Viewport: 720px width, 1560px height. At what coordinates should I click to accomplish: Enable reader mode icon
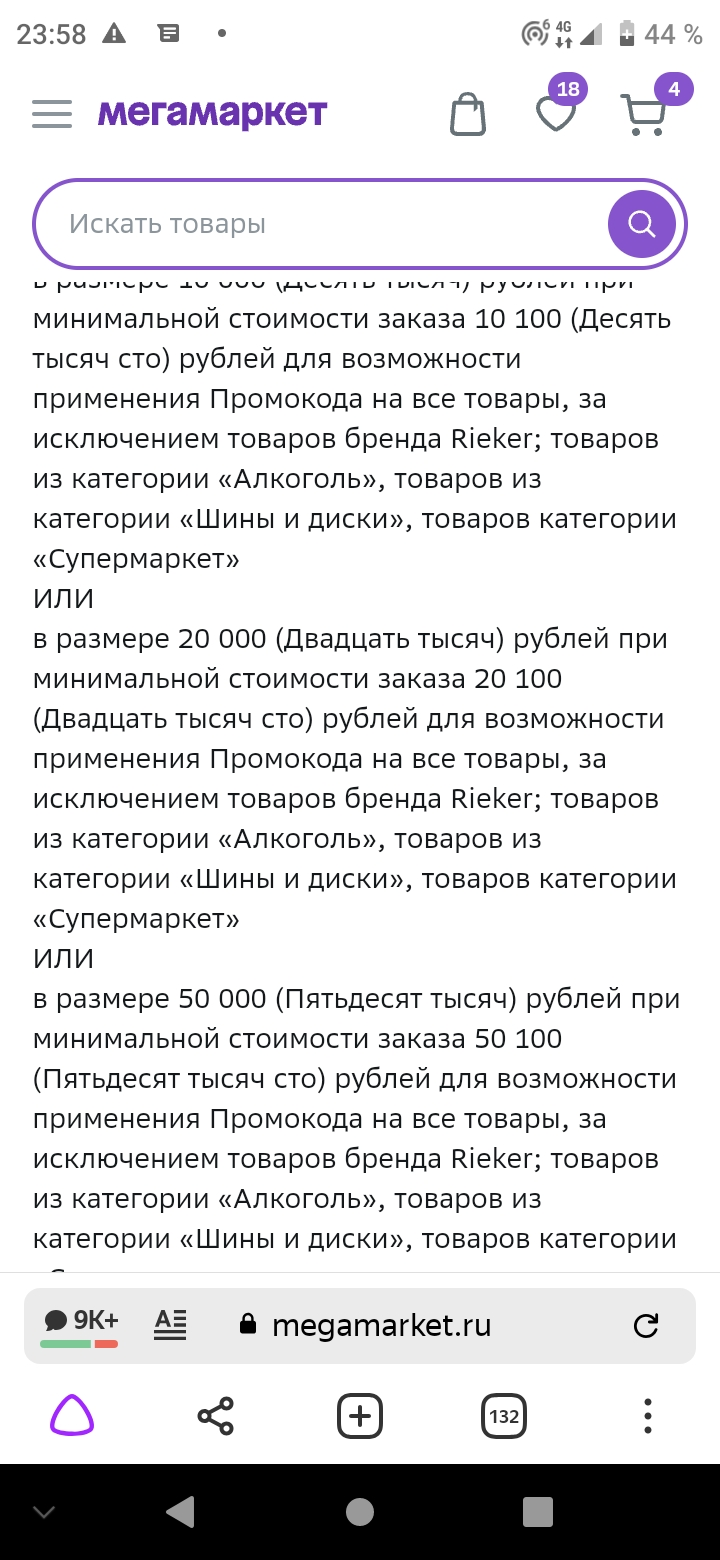pos(170,1325)
